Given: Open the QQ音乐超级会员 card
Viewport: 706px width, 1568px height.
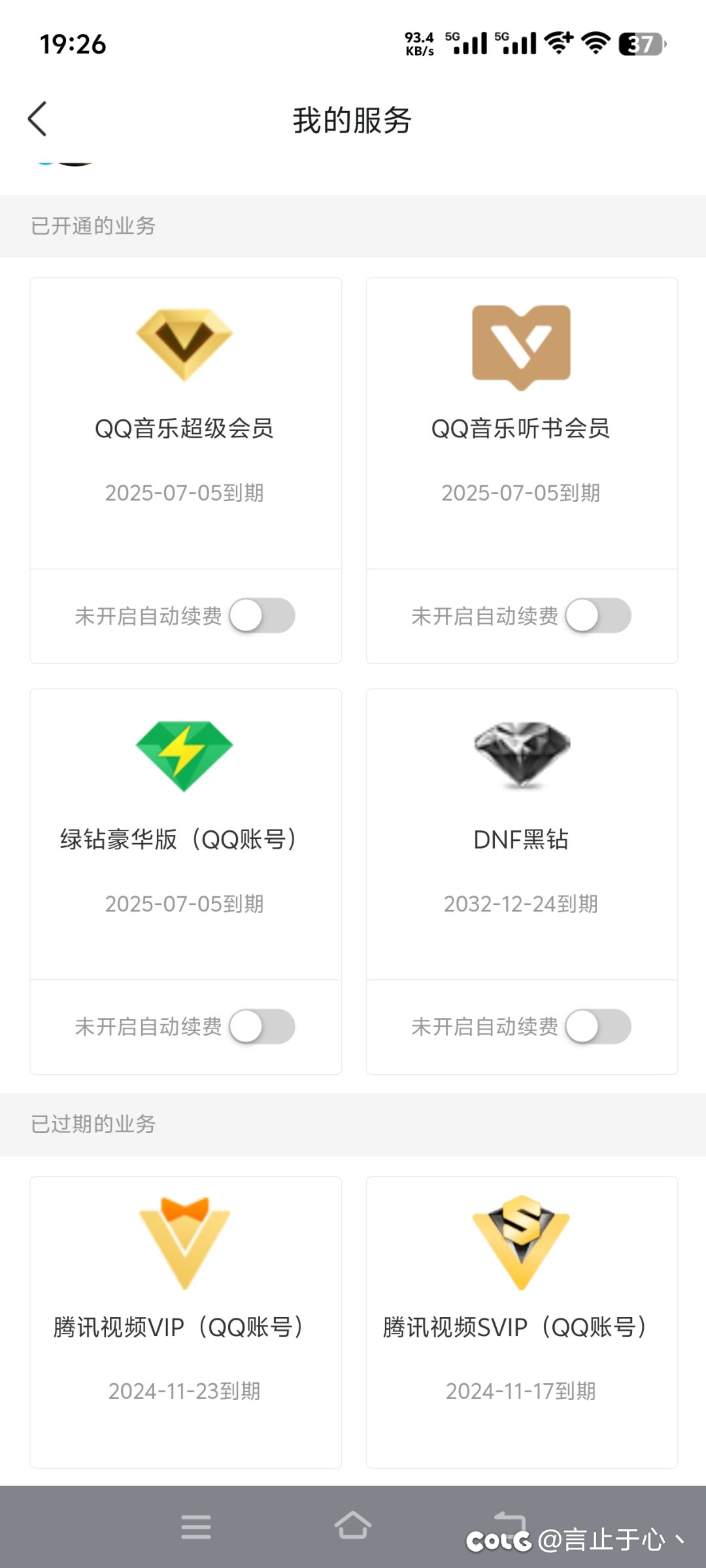Looking at the screenshot, I should [186, 423].
